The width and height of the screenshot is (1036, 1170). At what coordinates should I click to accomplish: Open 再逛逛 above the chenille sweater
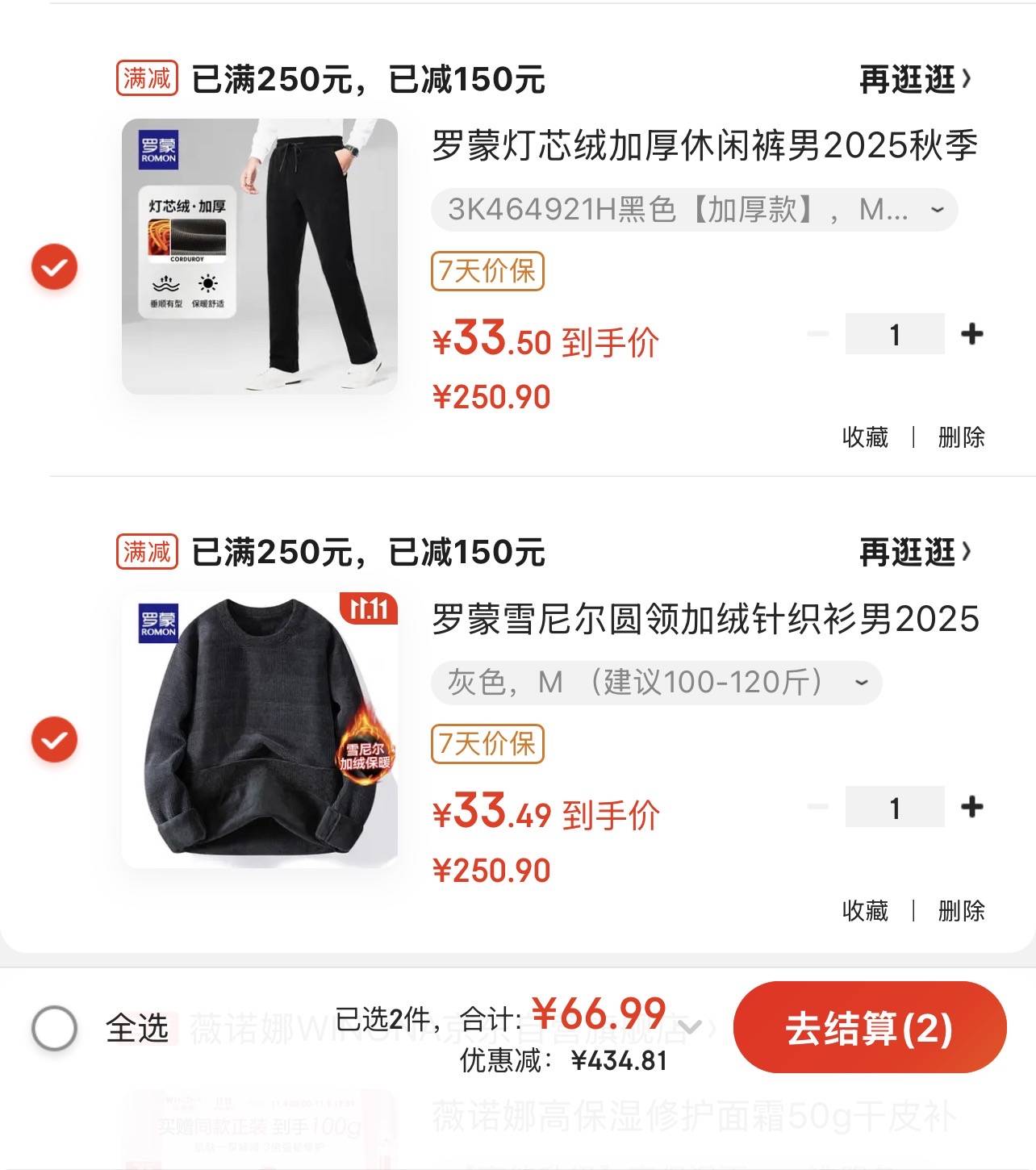915,553
